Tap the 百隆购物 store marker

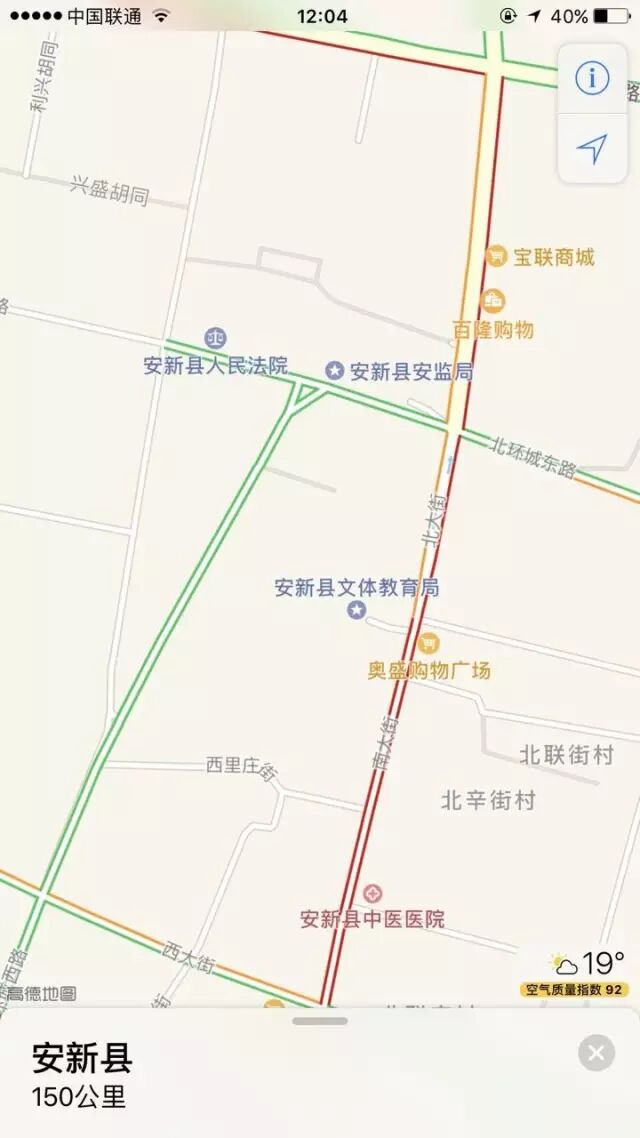click(x=492, y=301)
